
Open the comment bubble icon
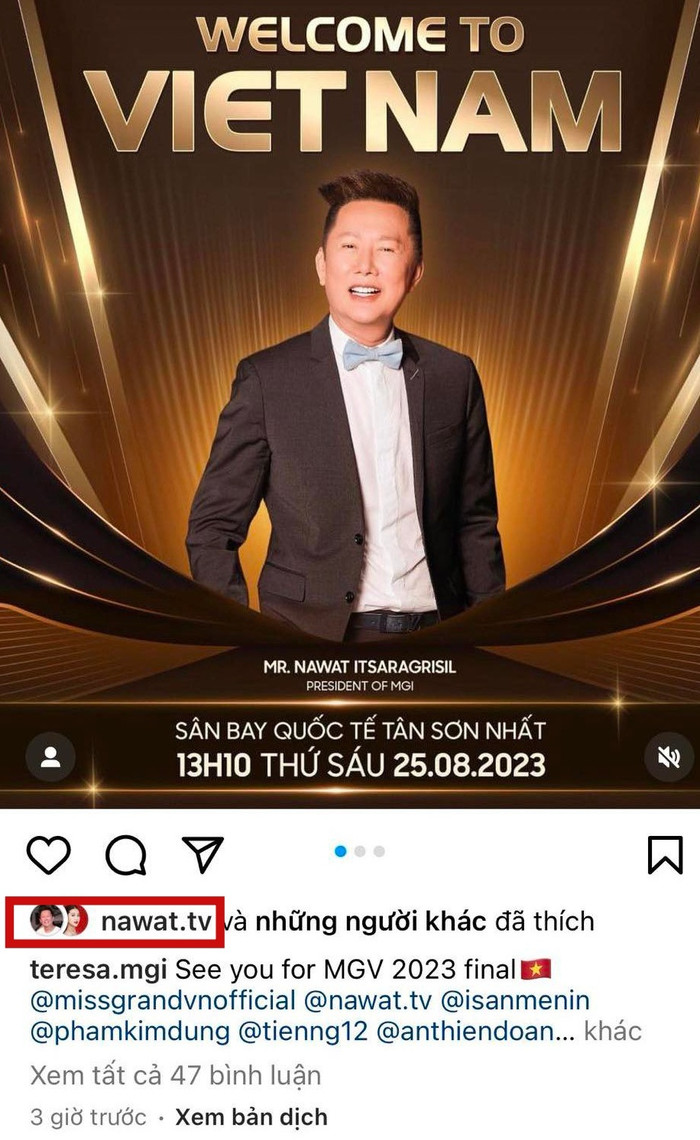pyautogui.click(x=126, y=853)
